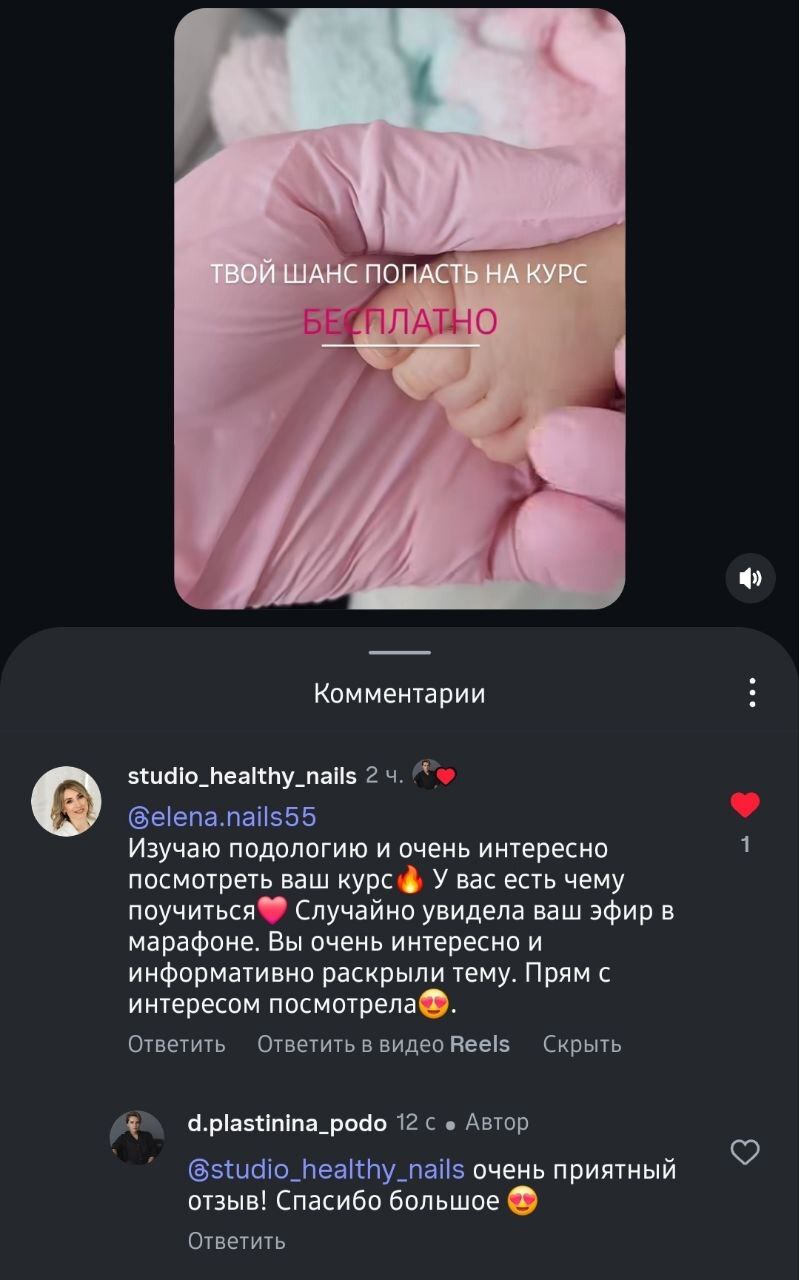Screen dimensions: 799x1280
Task: Reply to studio_healthy_nails comment
Action: coord(177,1044)
